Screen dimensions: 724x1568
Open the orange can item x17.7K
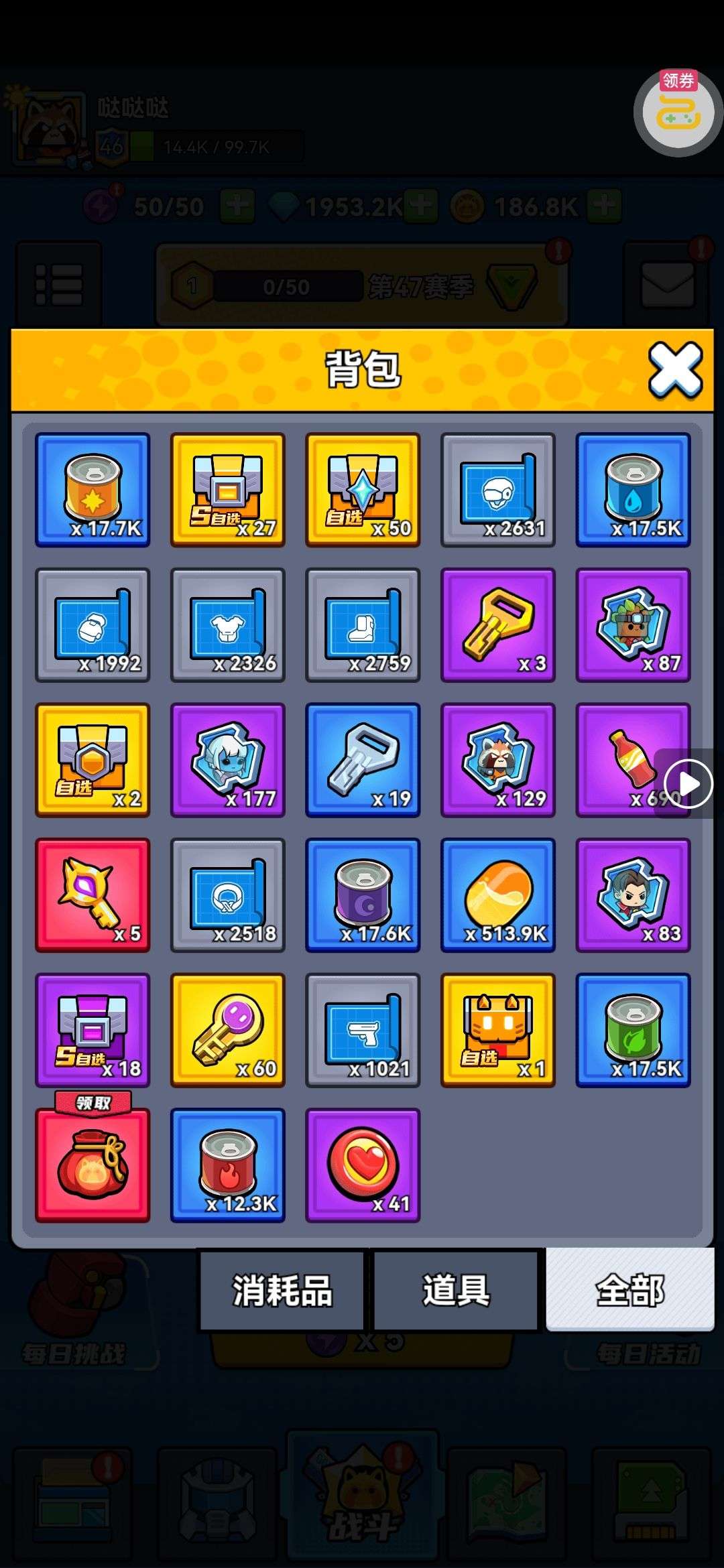tap(93, 490)
